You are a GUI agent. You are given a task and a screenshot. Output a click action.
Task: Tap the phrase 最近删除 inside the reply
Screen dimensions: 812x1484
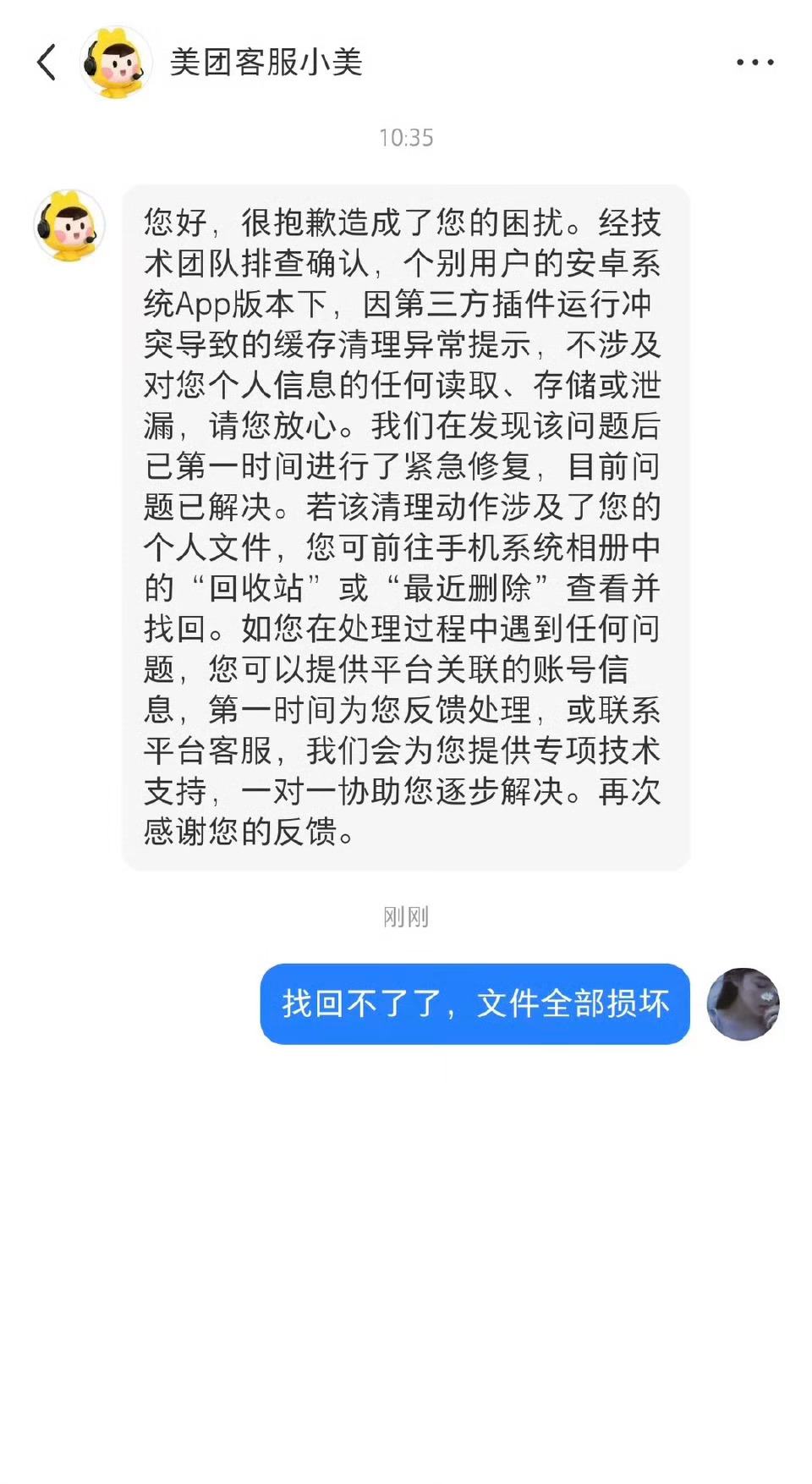point(469,590)
